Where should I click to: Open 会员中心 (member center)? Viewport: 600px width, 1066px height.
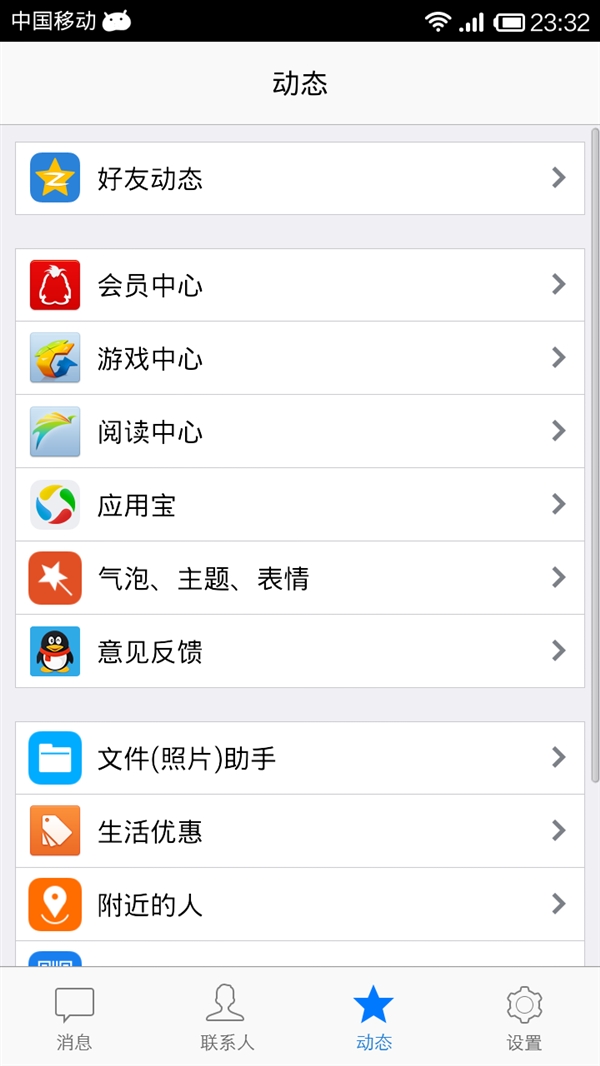tap(300, 285)
